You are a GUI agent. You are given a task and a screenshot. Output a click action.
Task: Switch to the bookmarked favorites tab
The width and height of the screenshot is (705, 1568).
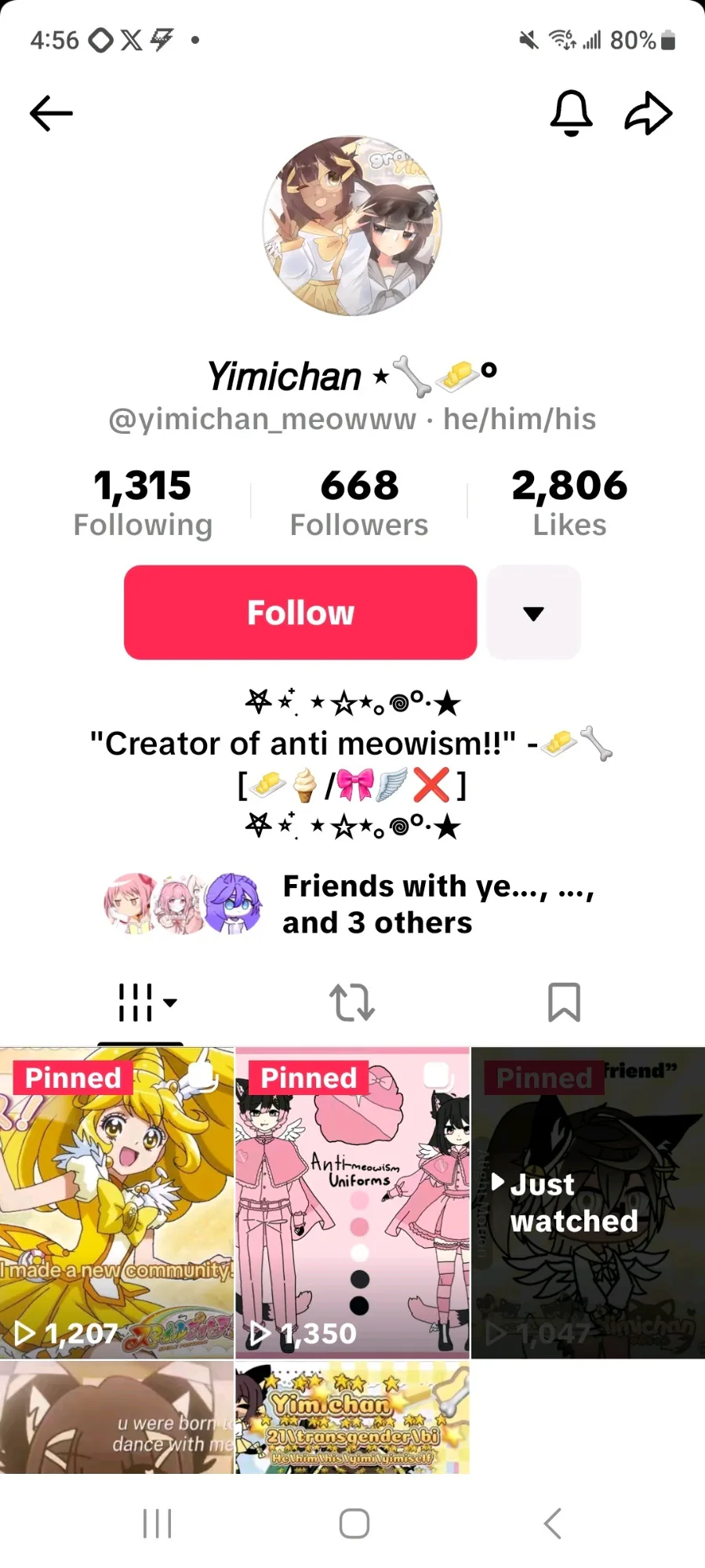pos(564,1002)
